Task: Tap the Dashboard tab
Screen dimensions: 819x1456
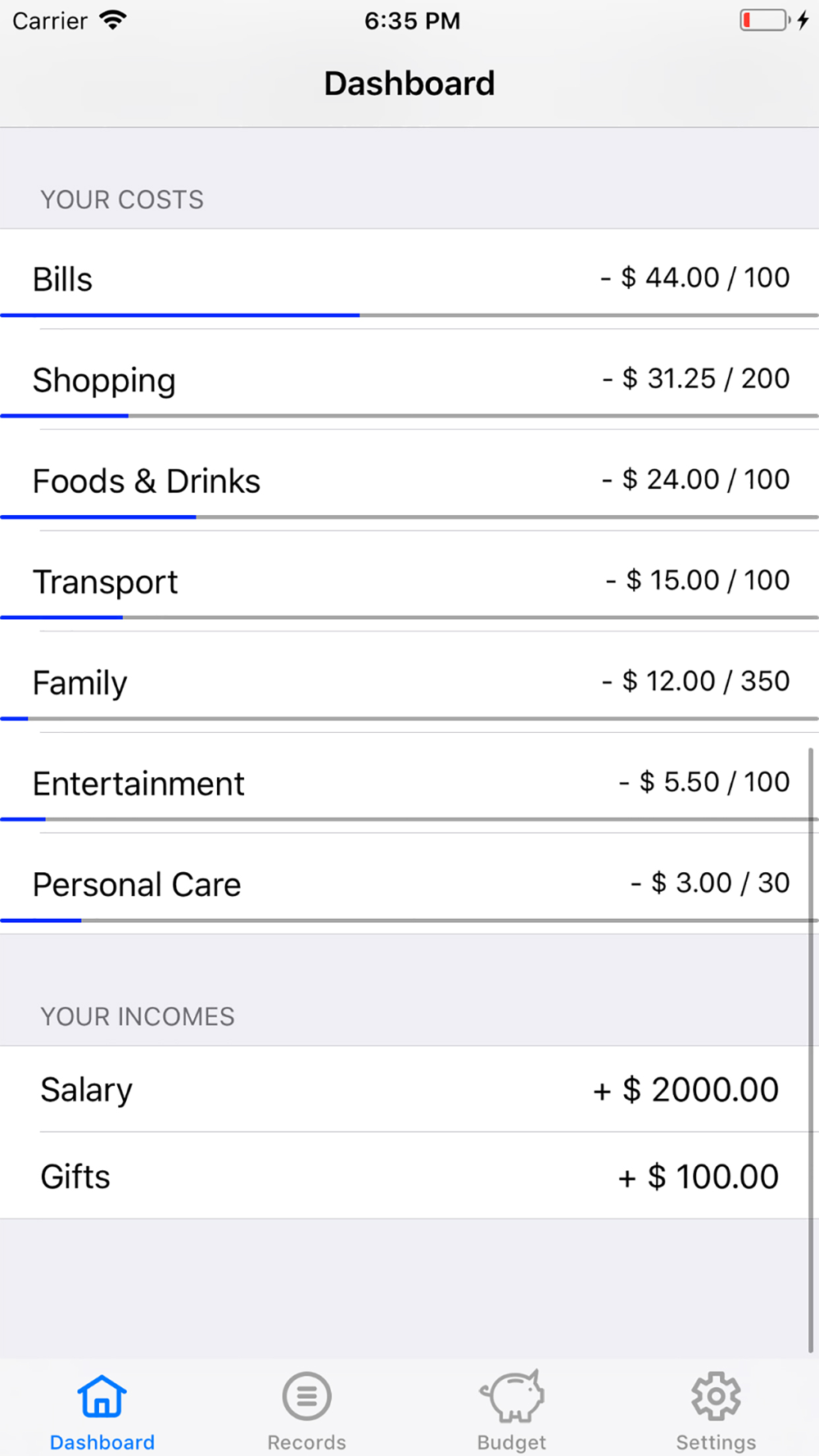Action: pyautogui.click(x=102, y=1410)
